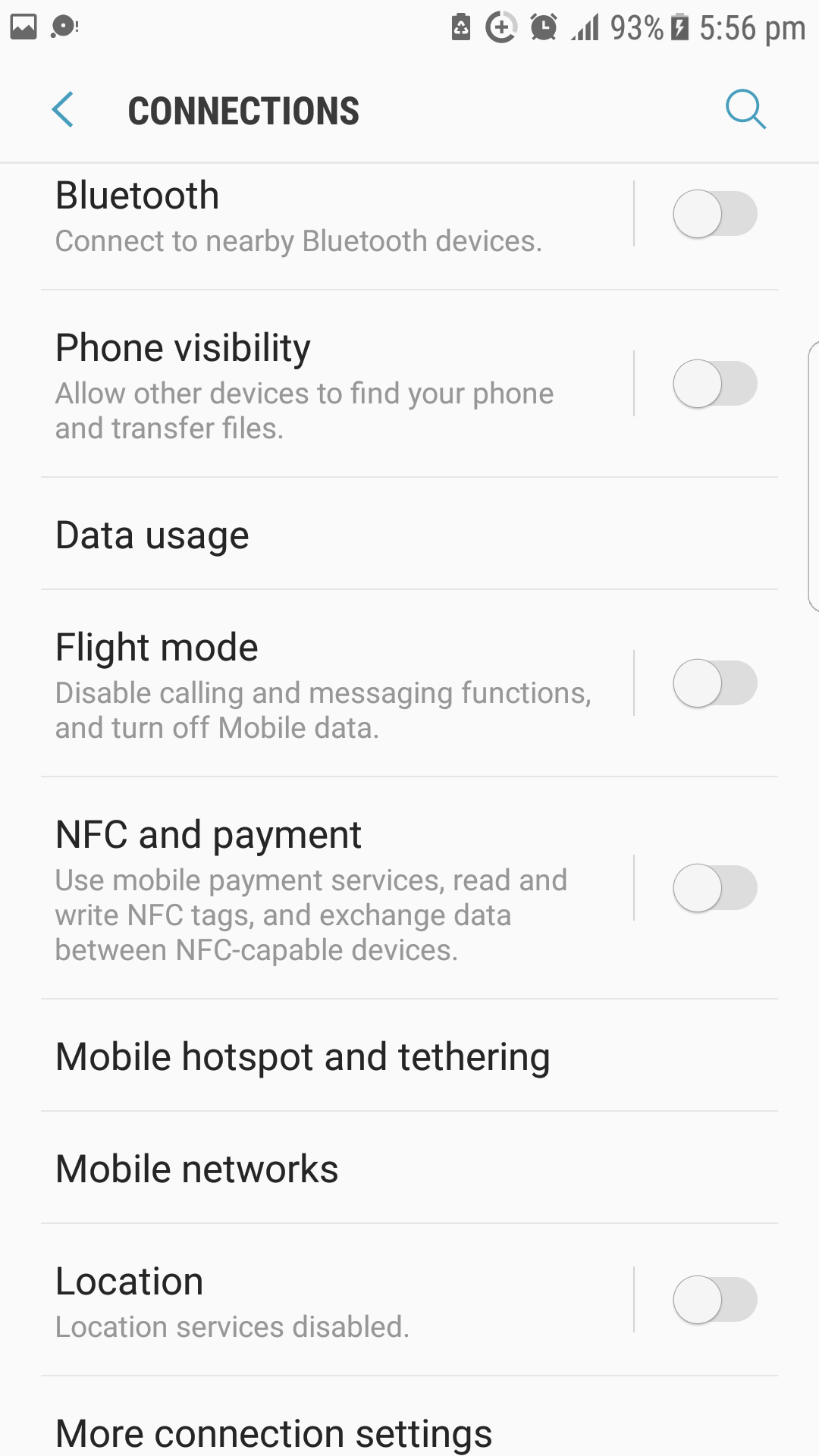Turn on the Location switch
The width and height of the screenshot is (819, 1456).
pos(715,1300)
